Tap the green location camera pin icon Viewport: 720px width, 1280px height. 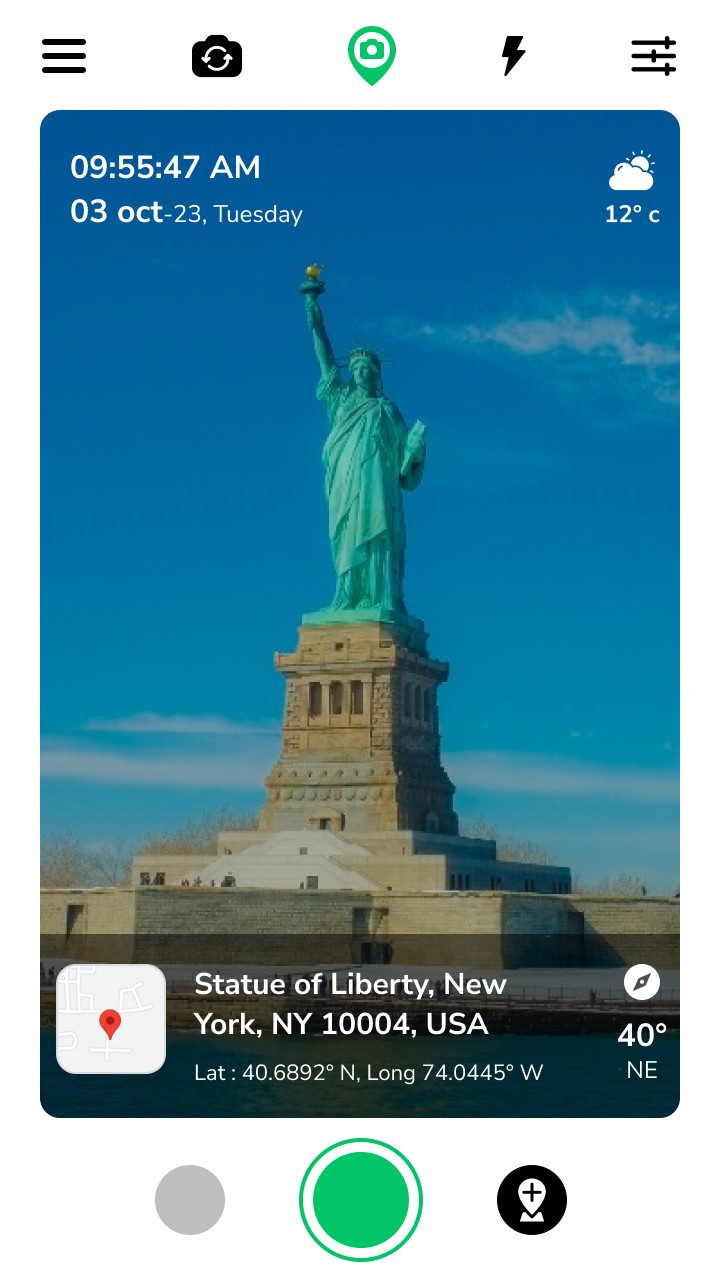[371, 54]
